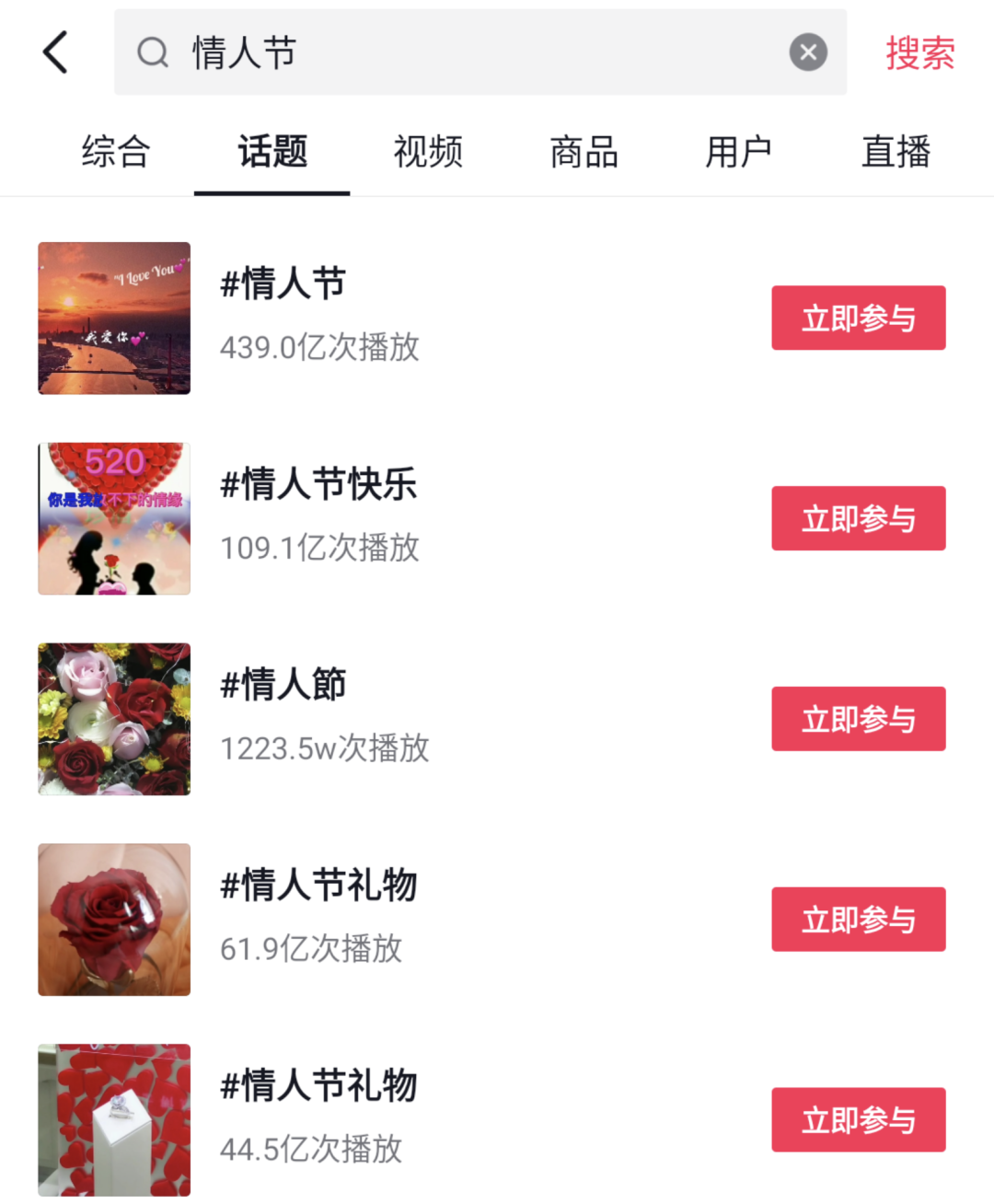The height and width of the screenshot is (1204, 994).
Task: Tap the red 搜索 button
Action: (x=919, y=52)
